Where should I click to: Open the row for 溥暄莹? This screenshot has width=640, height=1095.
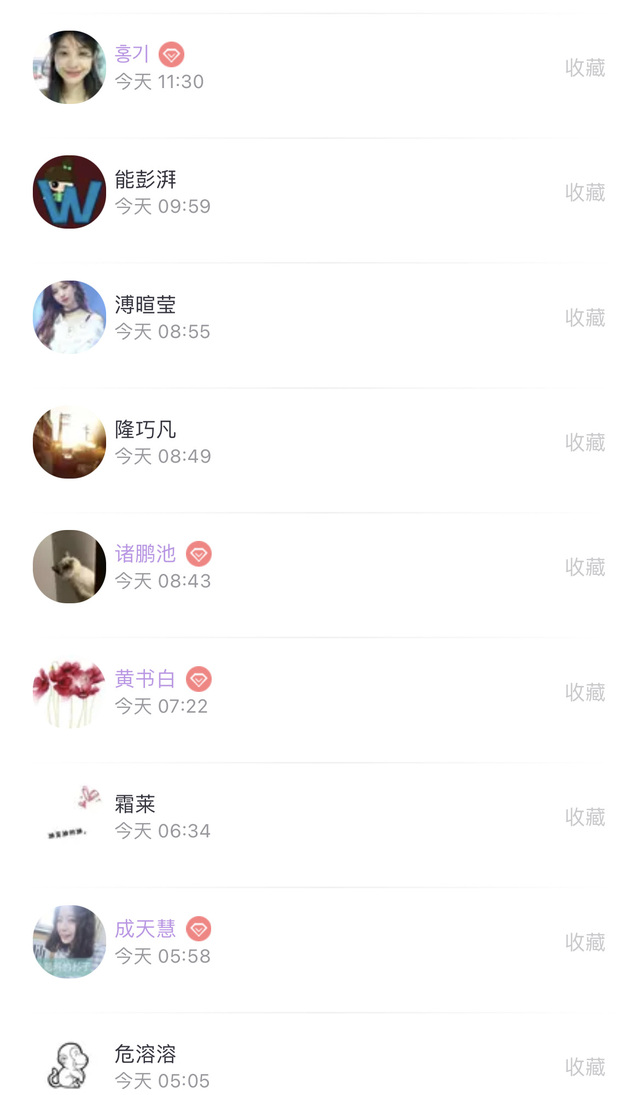click(x=300, y=317)
